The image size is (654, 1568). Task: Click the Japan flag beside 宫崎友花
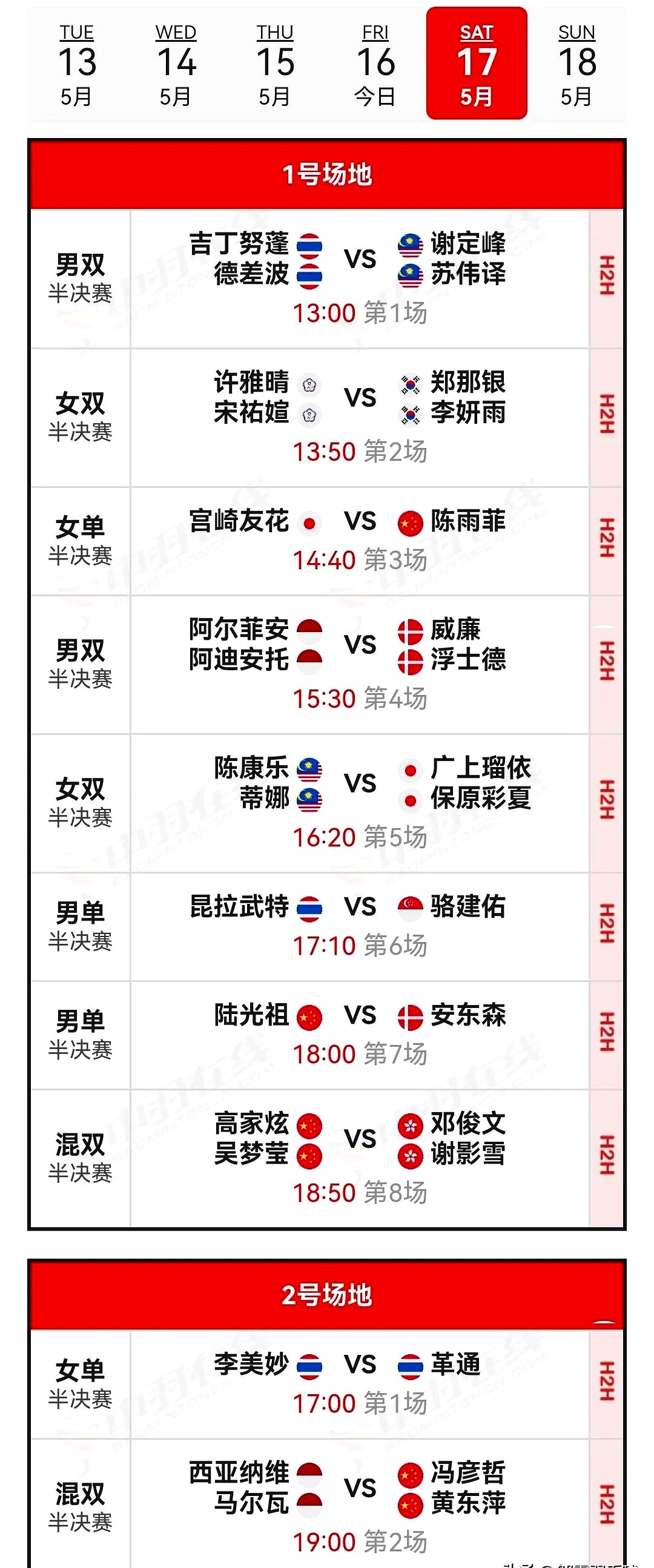click(x=310, y=522)
